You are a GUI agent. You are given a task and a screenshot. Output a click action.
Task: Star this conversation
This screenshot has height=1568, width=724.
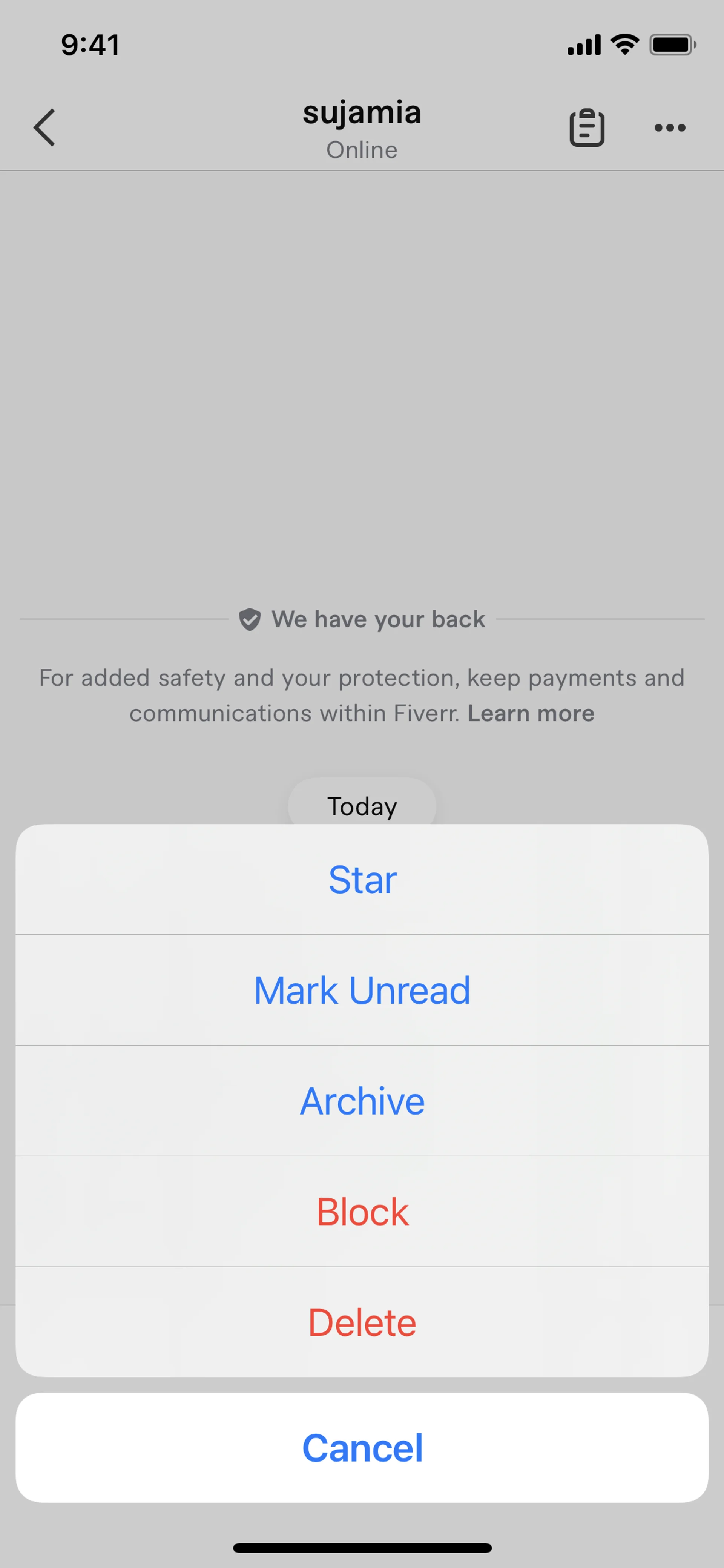pos(362,880)
